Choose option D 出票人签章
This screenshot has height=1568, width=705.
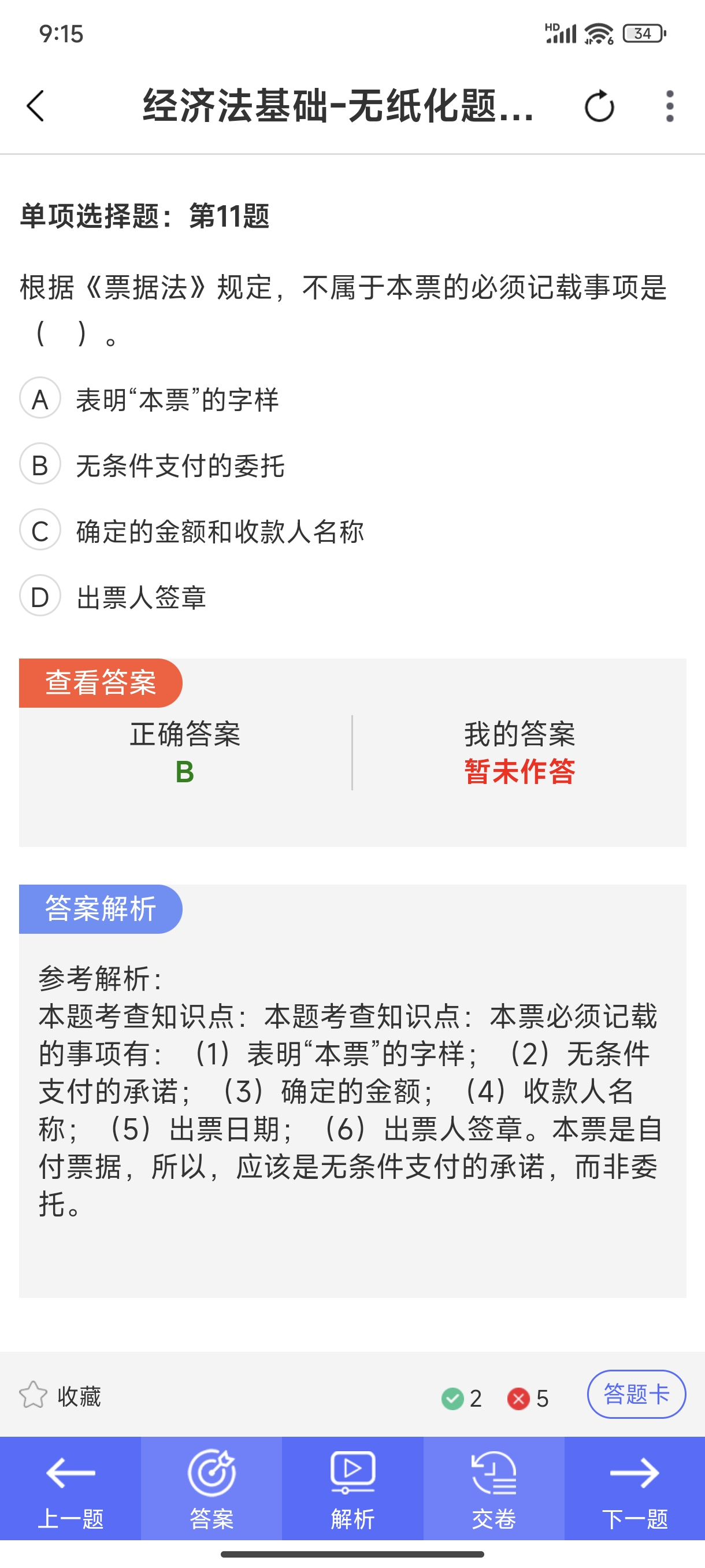pyautogui.click(x=113, y=596)
